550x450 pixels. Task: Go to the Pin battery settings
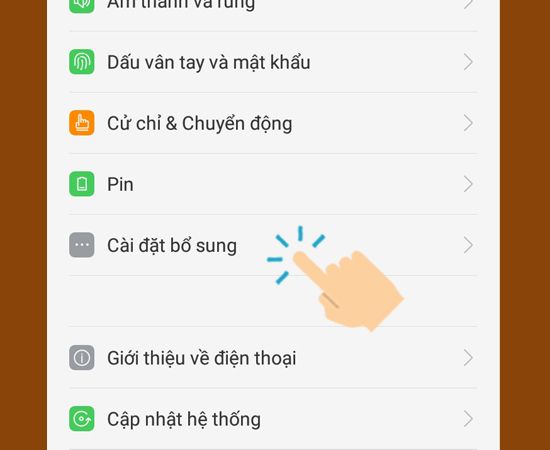pos(273,184)
